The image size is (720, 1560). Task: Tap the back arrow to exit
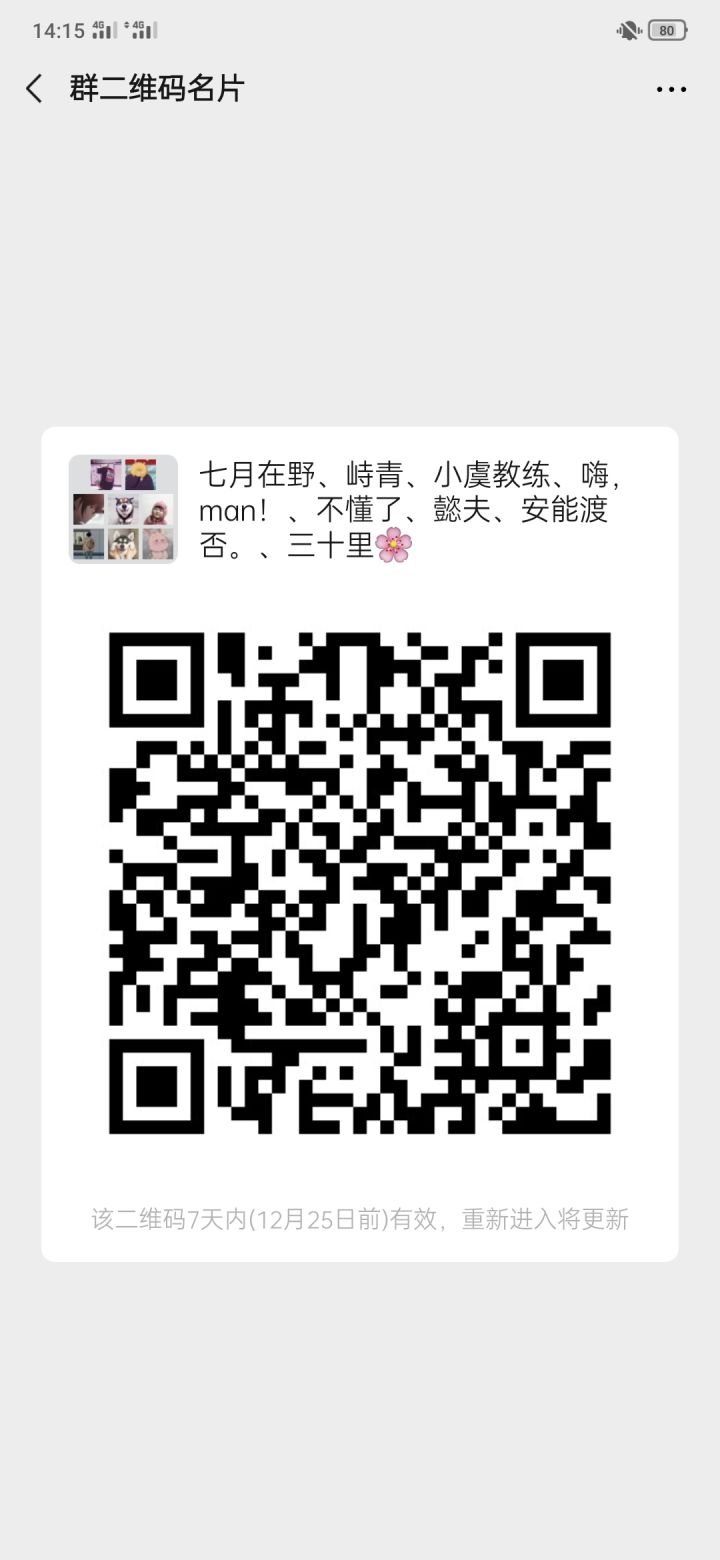33,89
